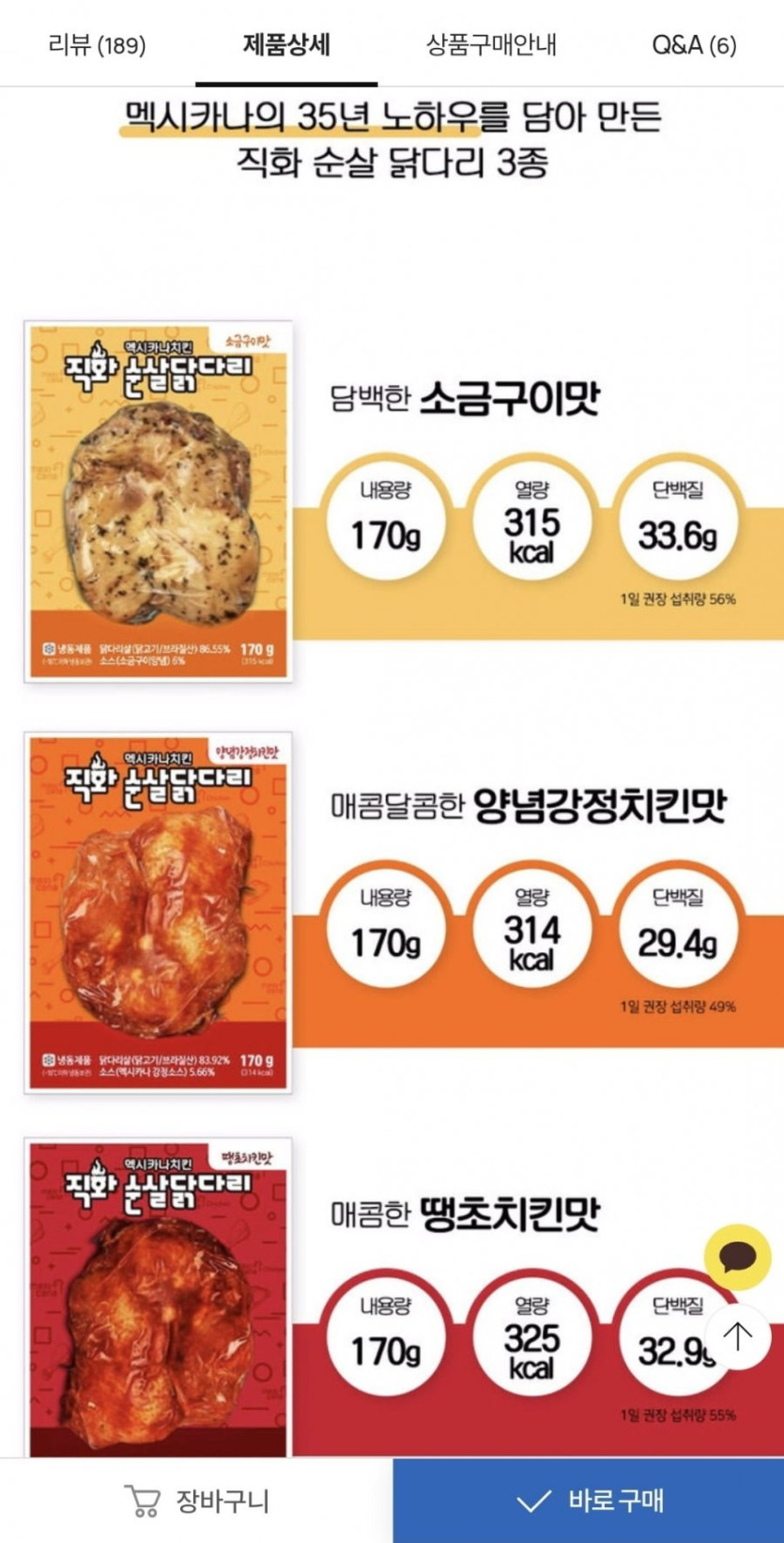The image size is (784, 1543).
Task: Open the yellow chat bubble button
Action: pyautogui.click(x=737, y=1257)
